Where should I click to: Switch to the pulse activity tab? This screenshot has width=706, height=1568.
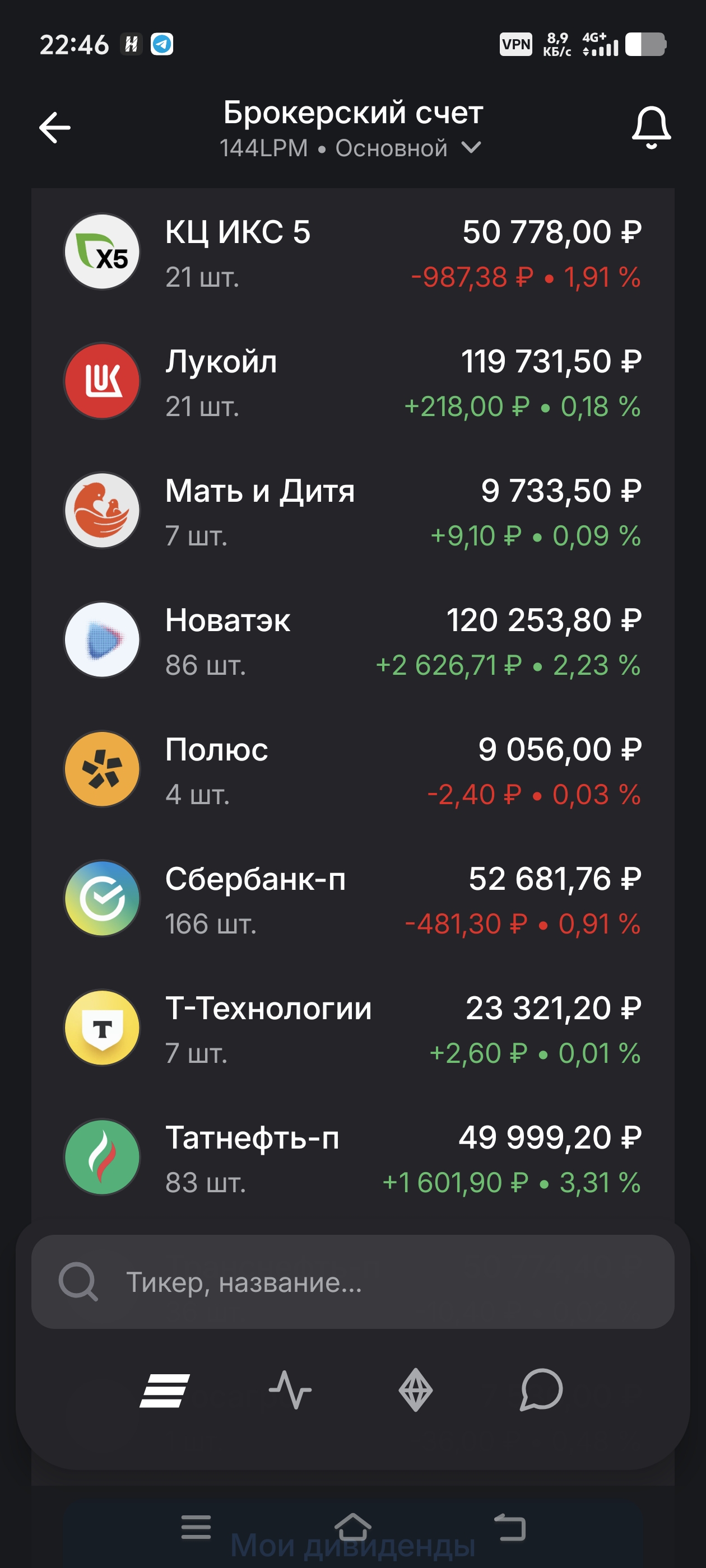point(290,1390)
